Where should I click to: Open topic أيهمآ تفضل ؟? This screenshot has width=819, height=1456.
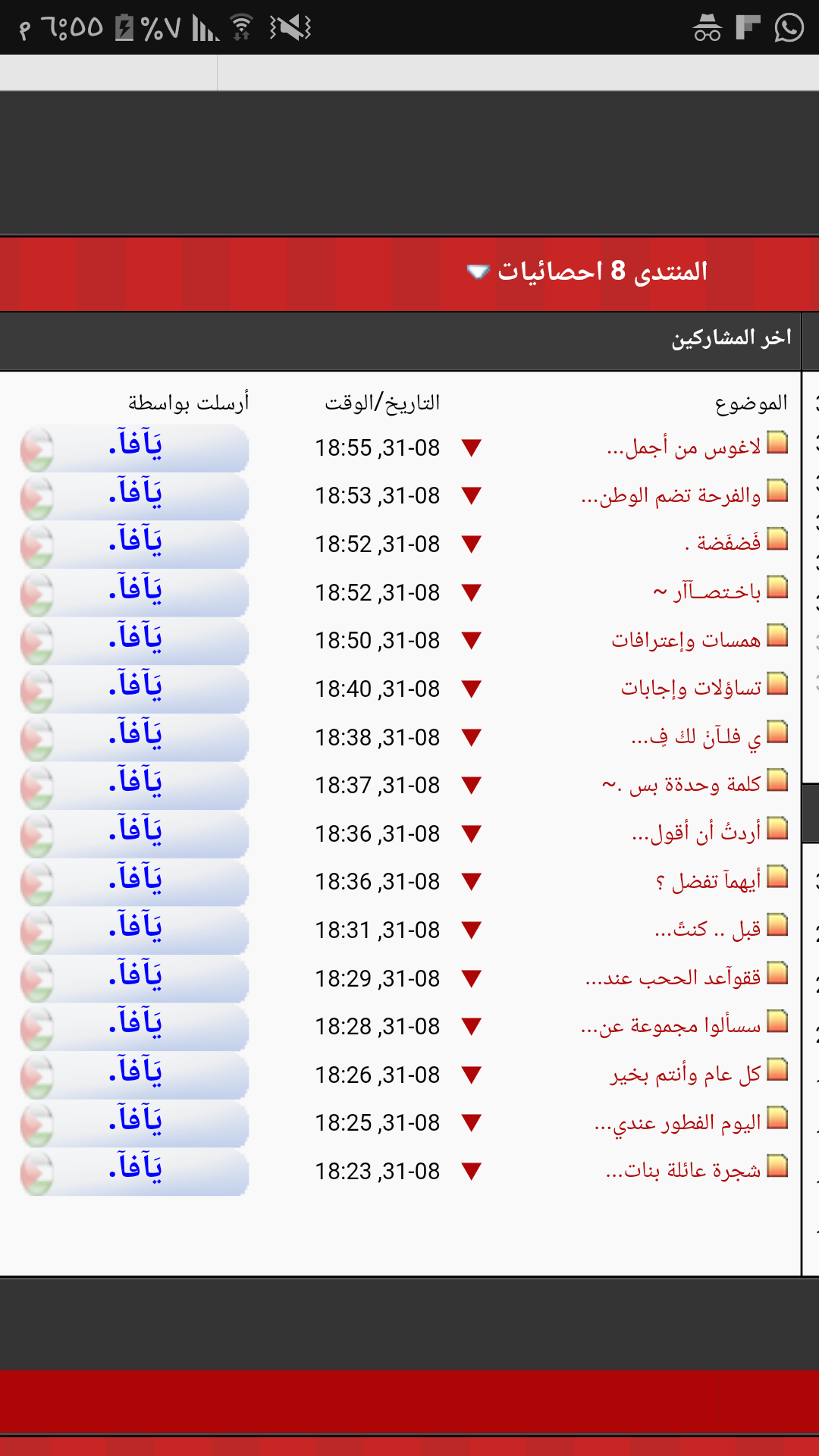click(708, 881)
